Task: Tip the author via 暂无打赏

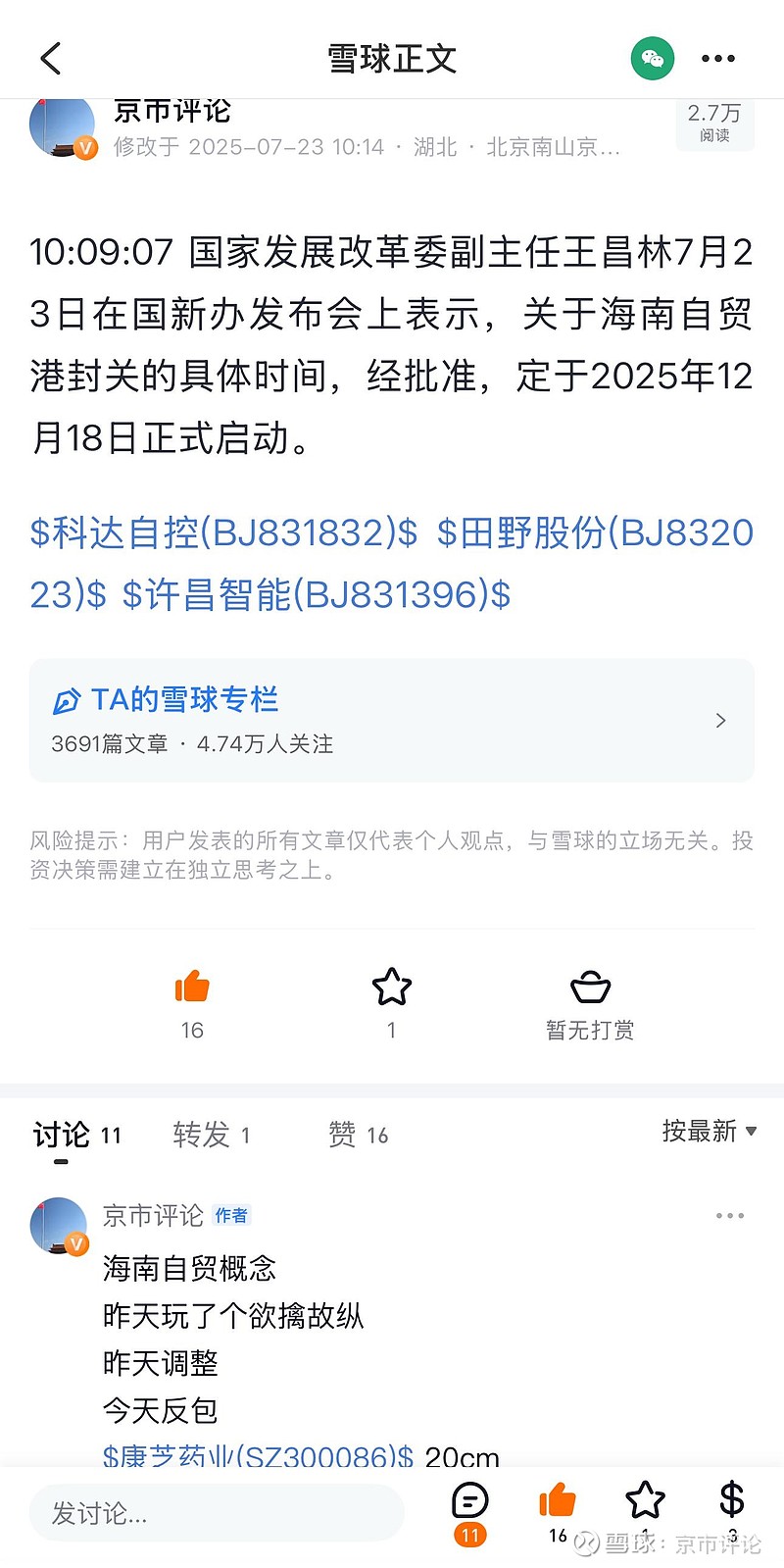Action: point(590,1005)
